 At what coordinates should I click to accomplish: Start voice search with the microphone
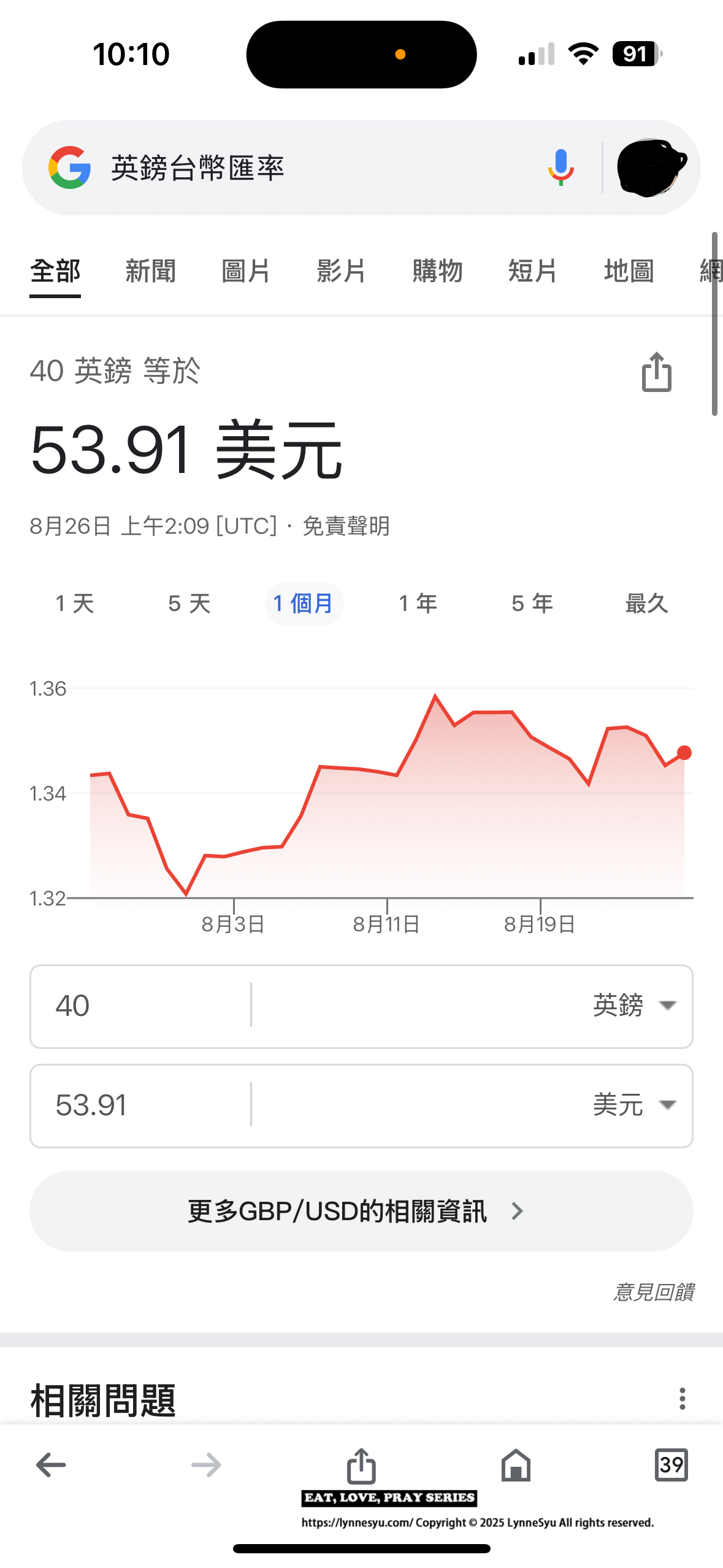click(x=560, y=167)
